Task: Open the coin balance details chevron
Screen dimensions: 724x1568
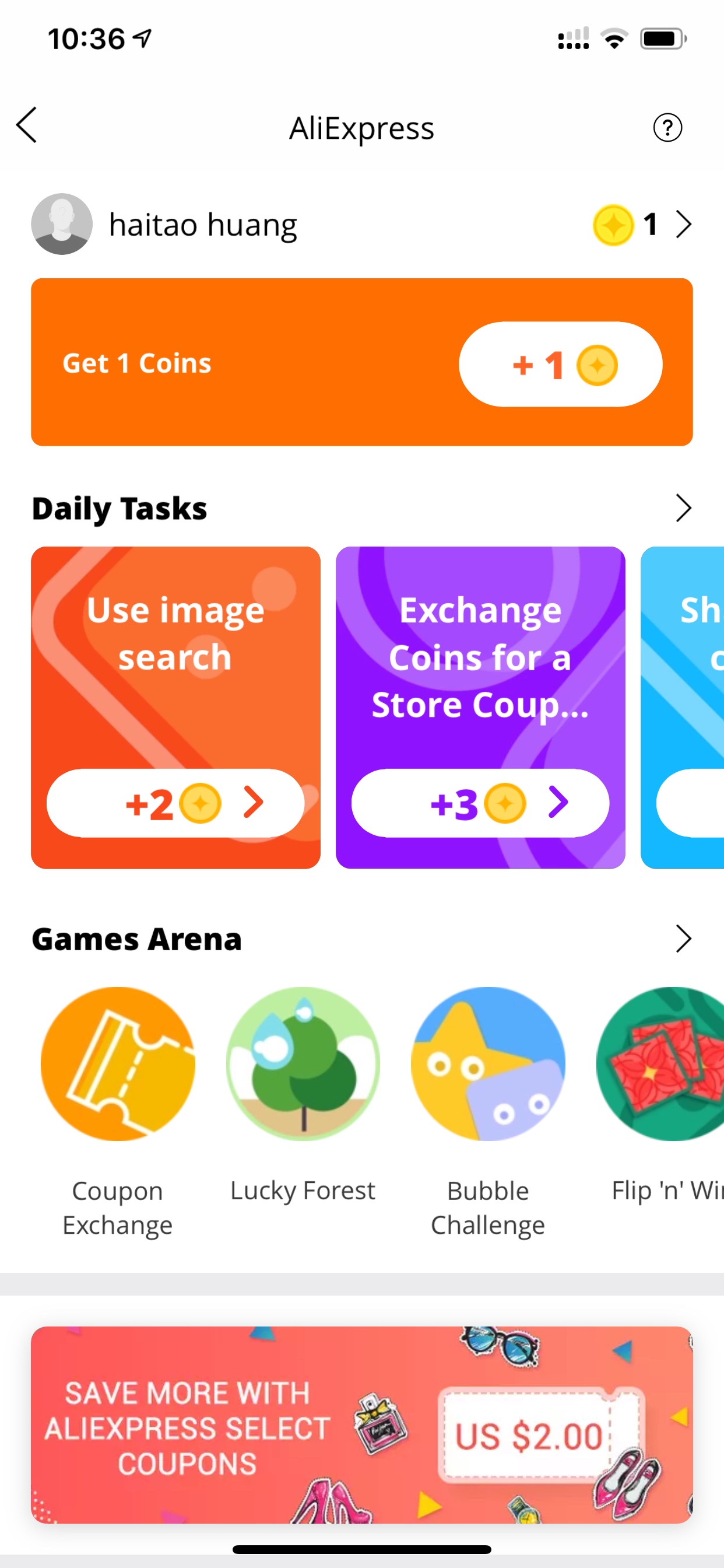Action: pos(684,224)
